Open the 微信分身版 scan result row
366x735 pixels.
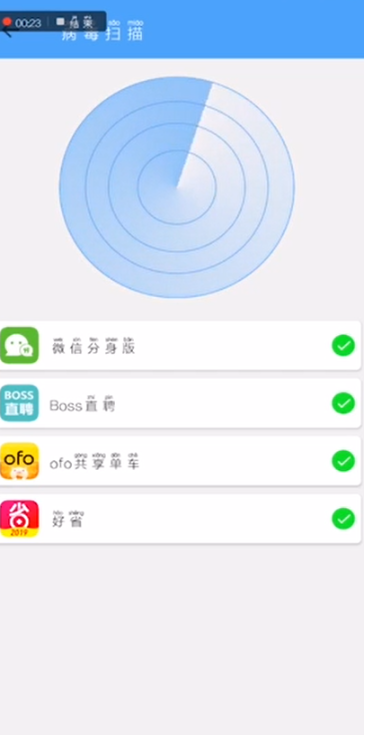point(180,345)
